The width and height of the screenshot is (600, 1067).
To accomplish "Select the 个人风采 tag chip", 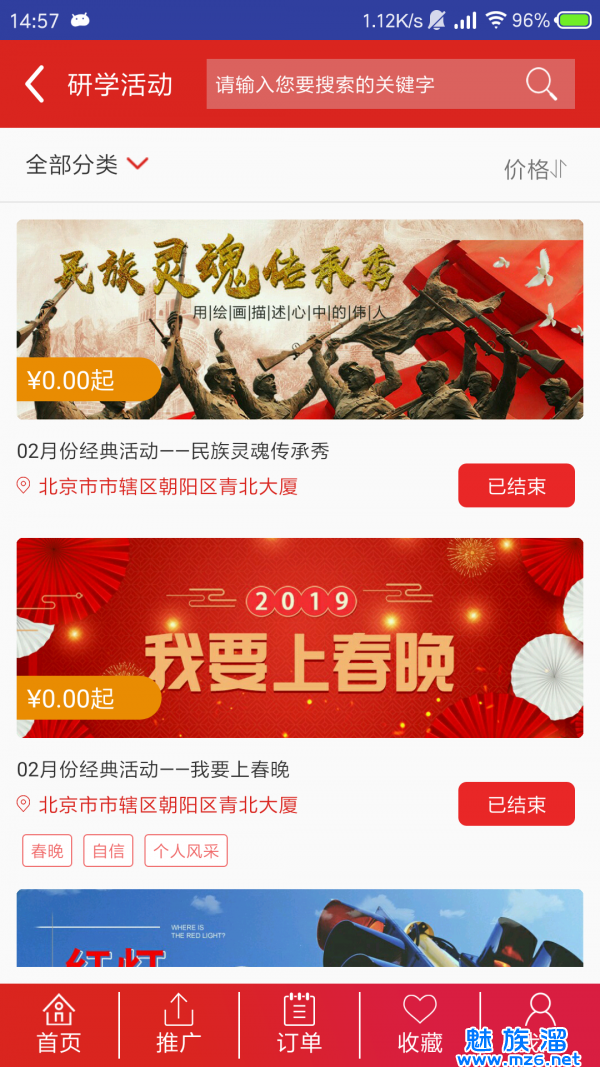I will tap(186, 851).
